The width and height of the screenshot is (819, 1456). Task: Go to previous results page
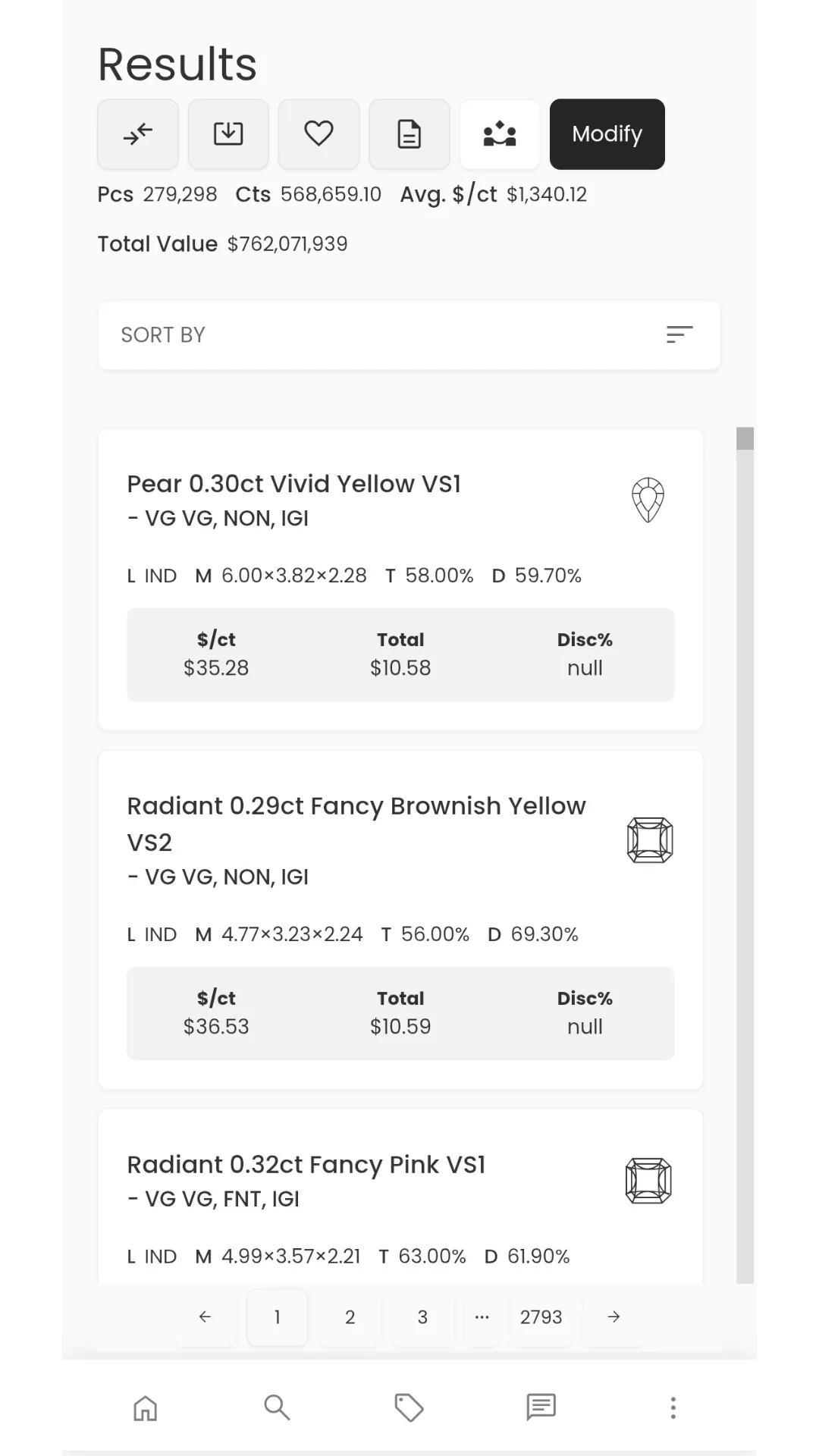(205, 1317)
